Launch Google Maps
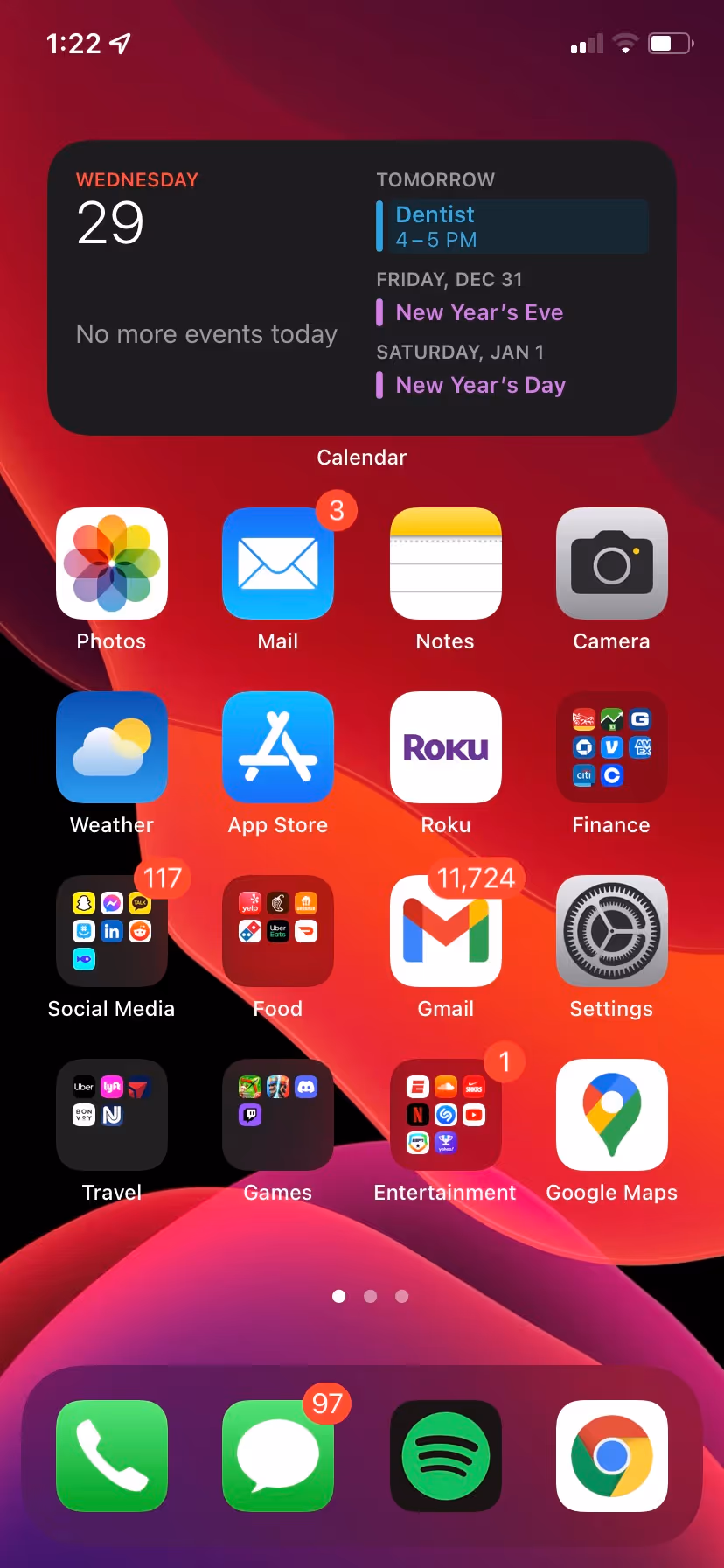724x1568 pixels. click(x=611, y=1115)
